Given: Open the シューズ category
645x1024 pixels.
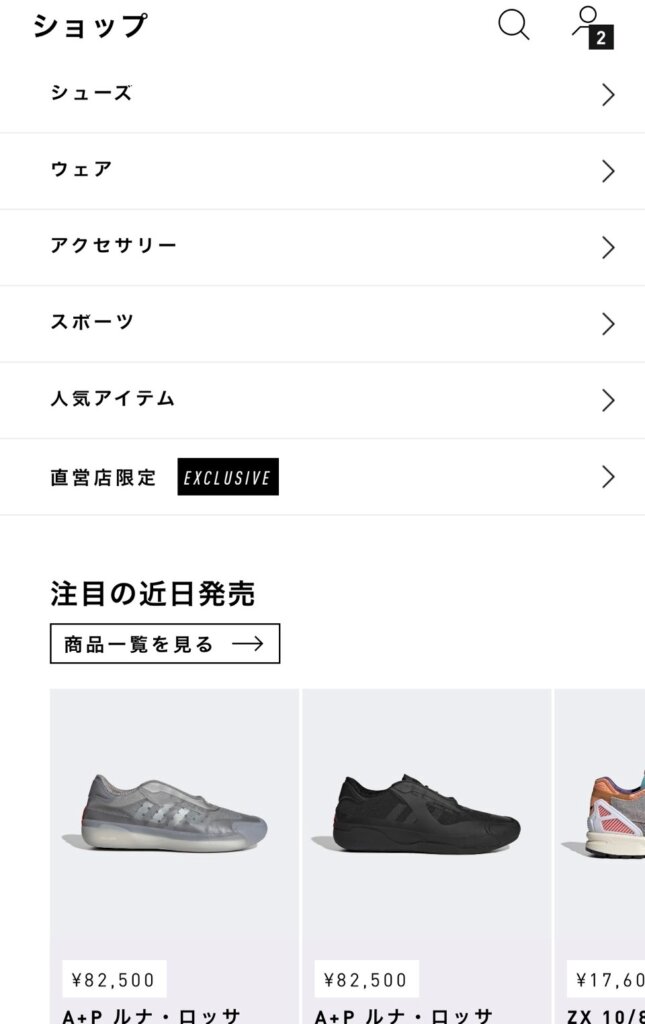Looking at the screenshot, I should (x=322, y=95).
